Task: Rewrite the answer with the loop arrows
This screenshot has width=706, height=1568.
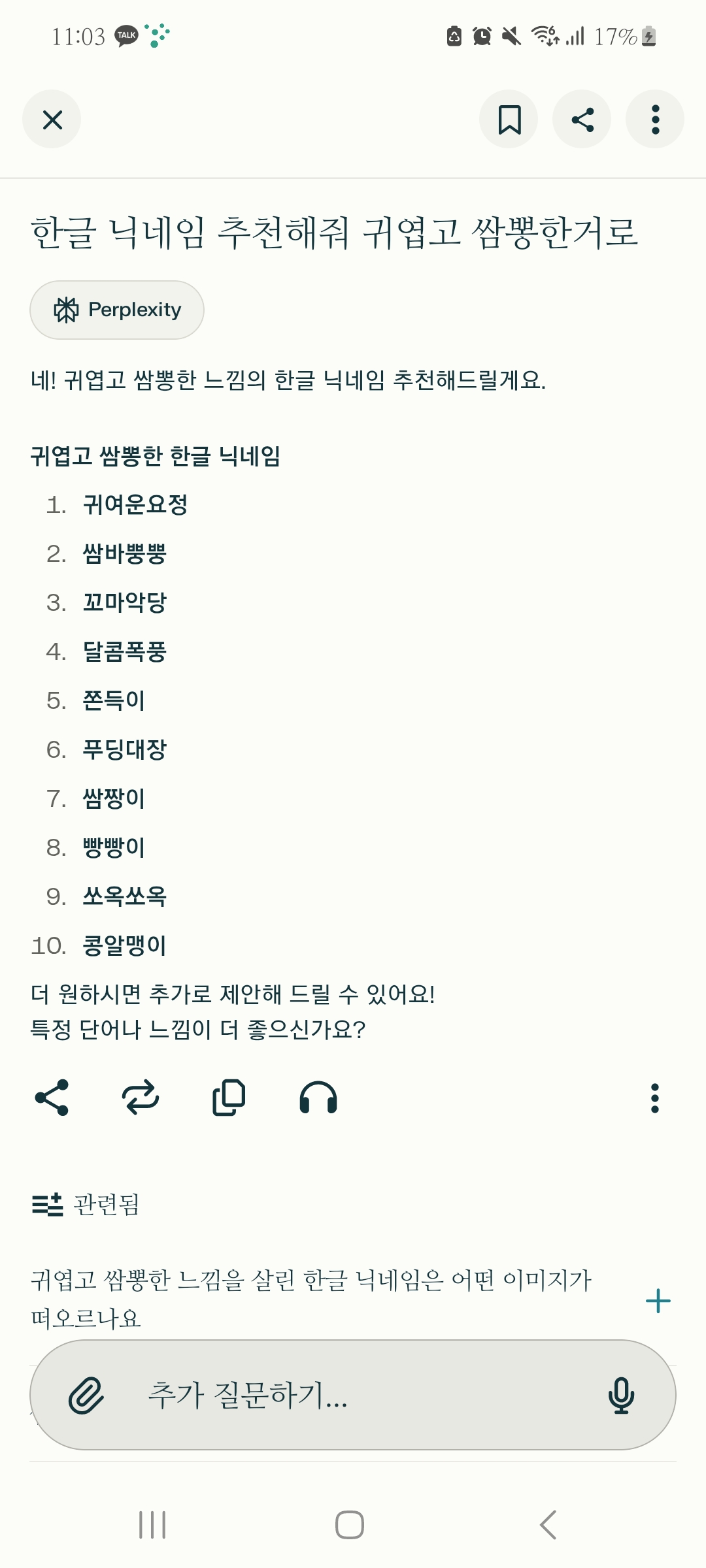Action: click(x=141, y=1098)
